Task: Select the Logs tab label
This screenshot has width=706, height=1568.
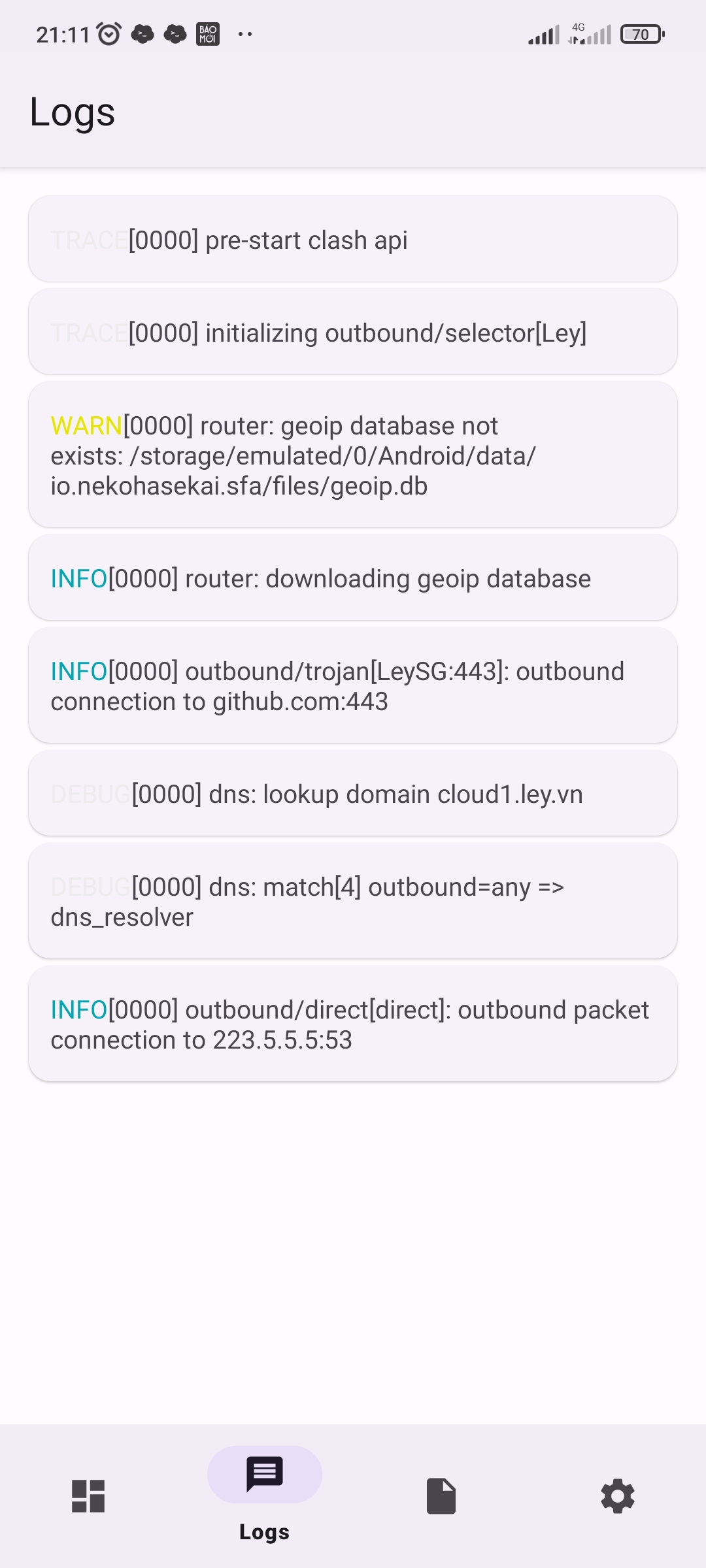Action: click(x=264, y=1532)
